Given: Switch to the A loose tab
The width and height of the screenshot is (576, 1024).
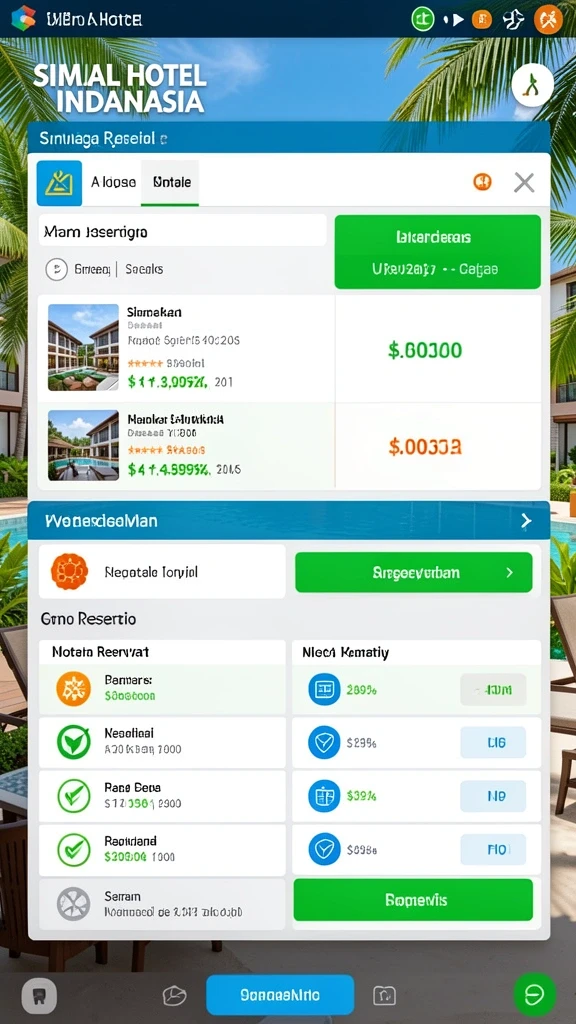Looking at the screenshot, I should click(113, 182).
